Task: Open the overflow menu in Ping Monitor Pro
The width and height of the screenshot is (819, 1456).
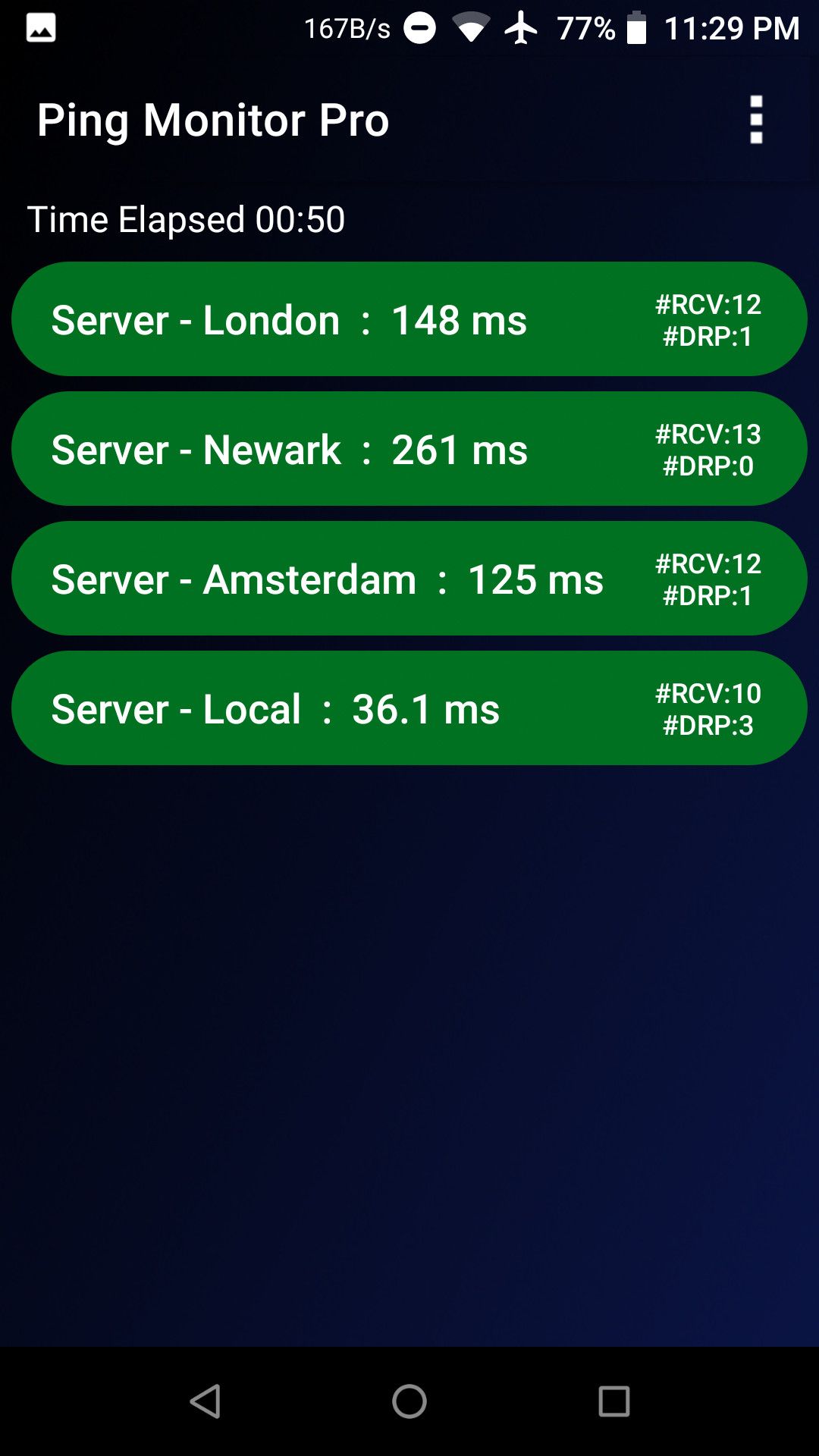Action: (x=755, y=120)
